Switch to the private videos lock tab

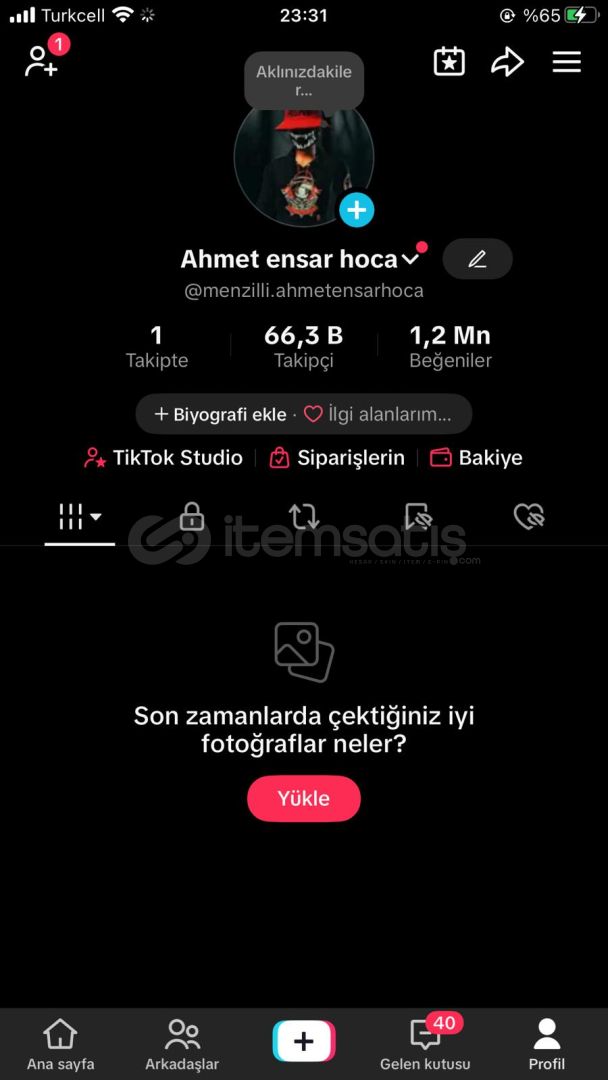point(191,517)
